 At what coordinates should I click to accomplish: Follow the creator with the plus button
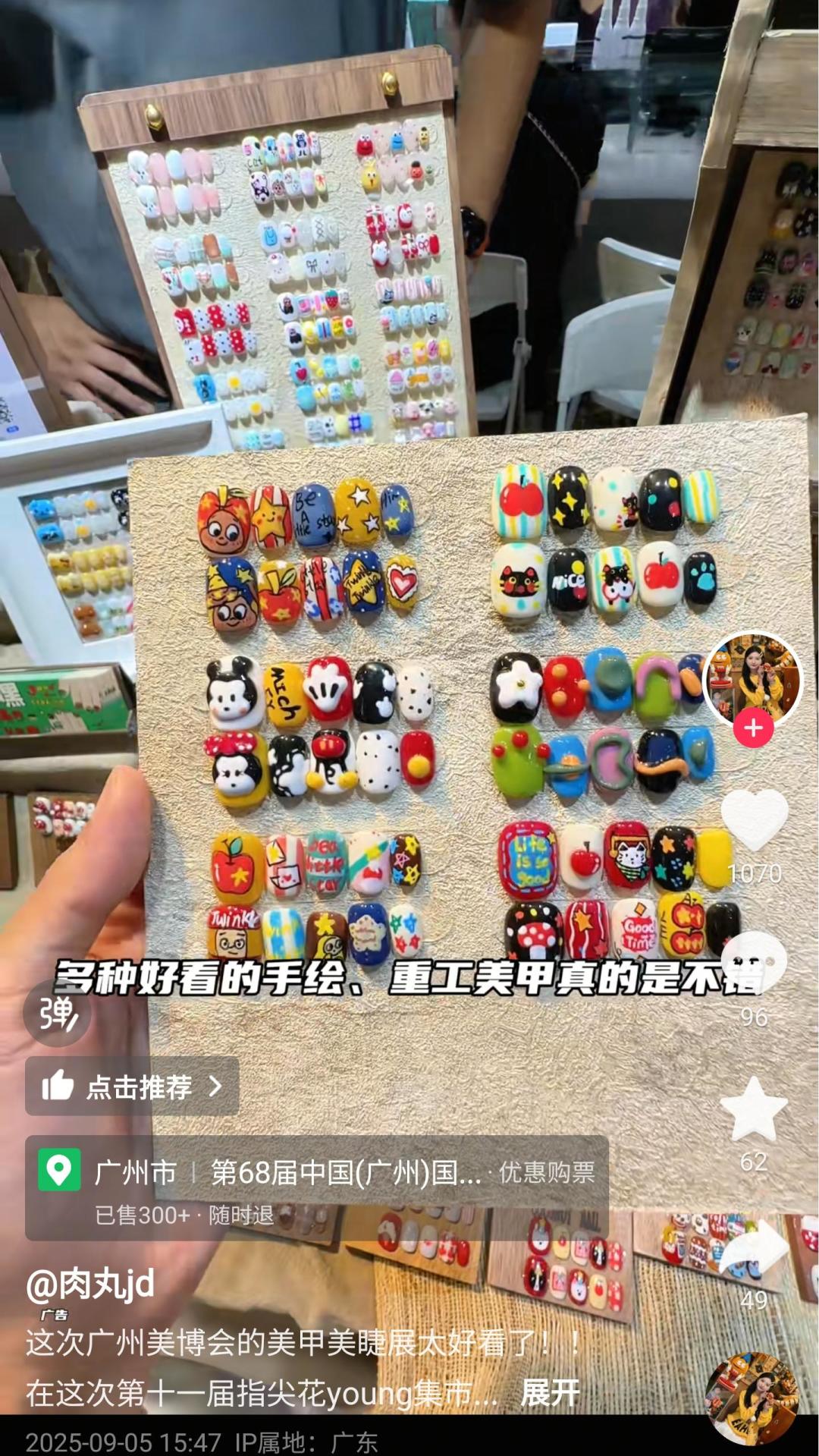click(753, 728)
